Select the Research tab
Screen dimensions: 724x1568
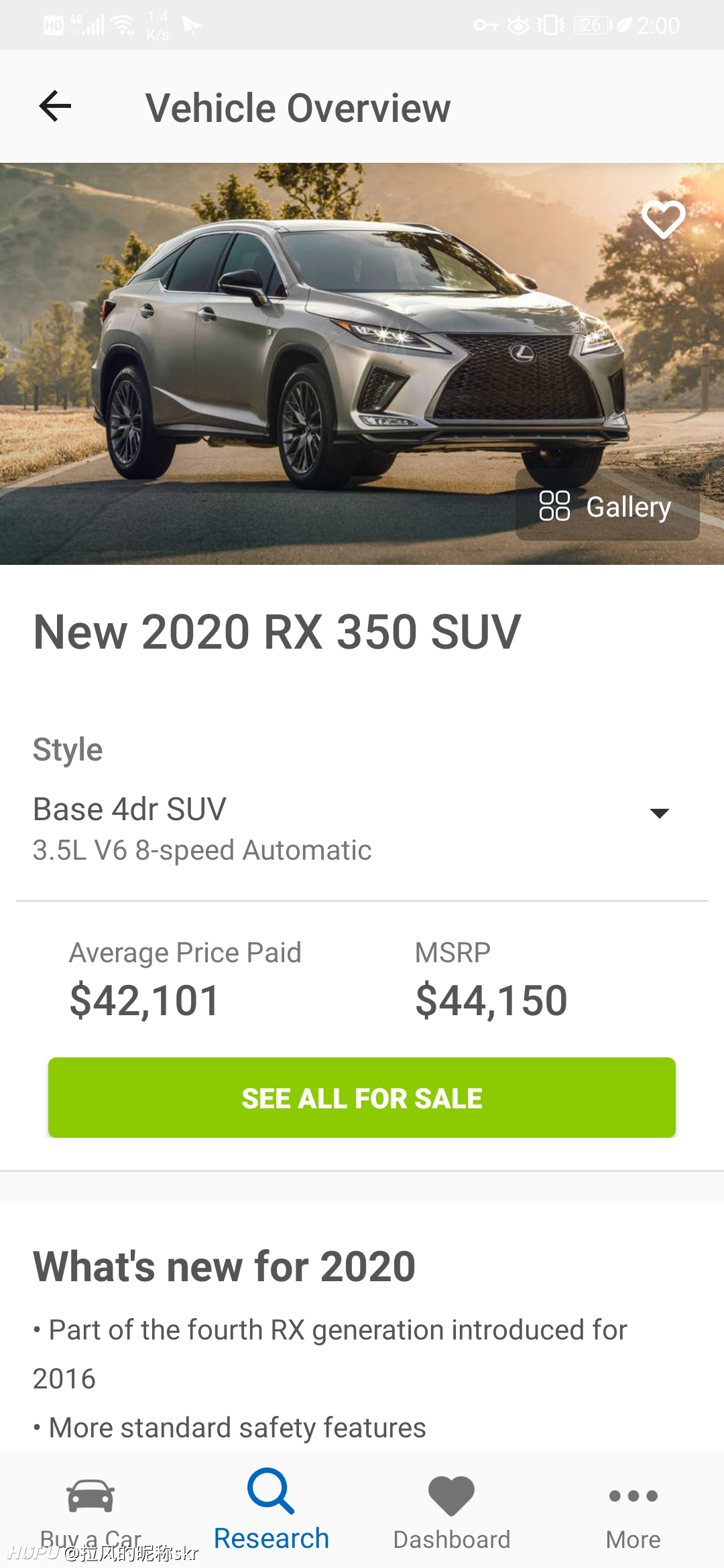tap(271, 1511)
